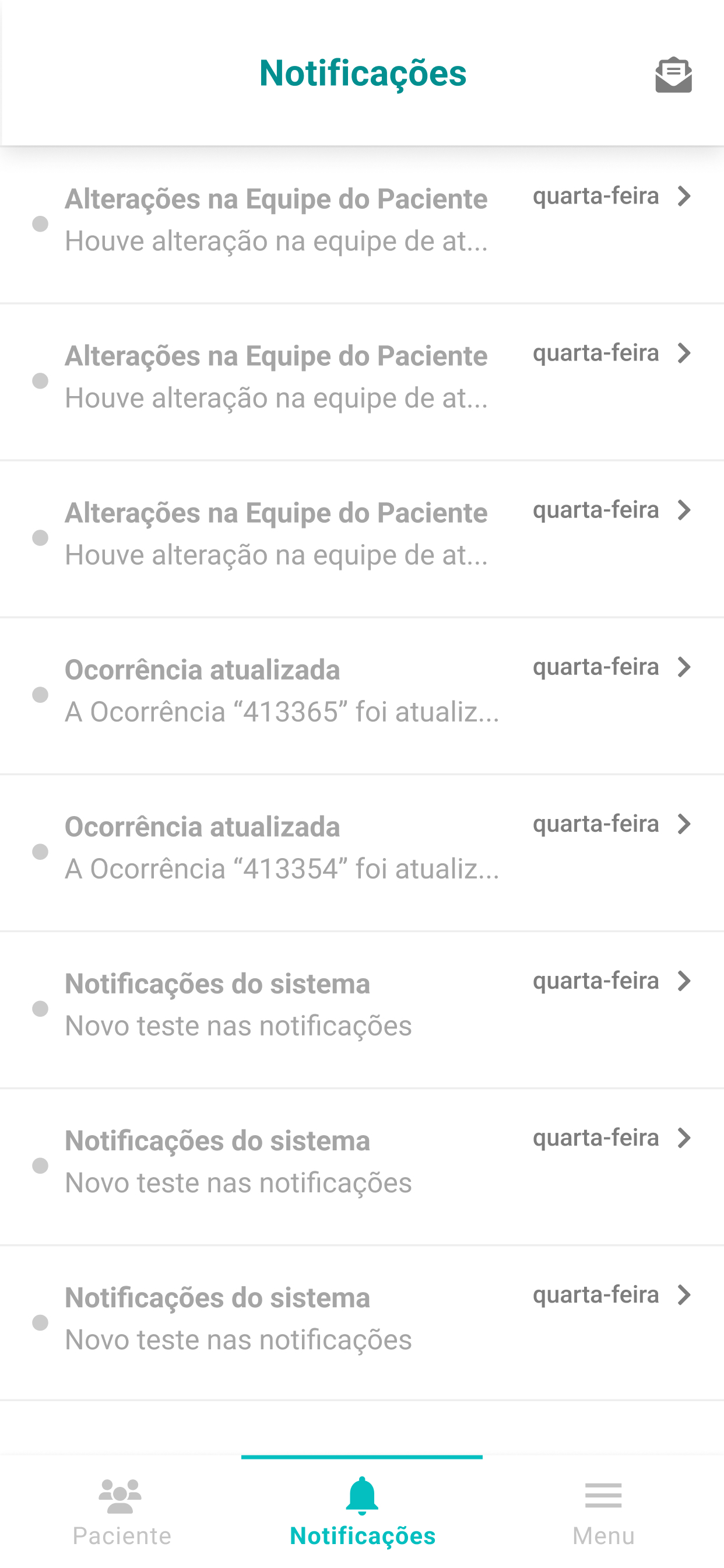
Task: Open the Ocorrência "413354" notification
Action: pyautogui.click(x=362, y=853)
